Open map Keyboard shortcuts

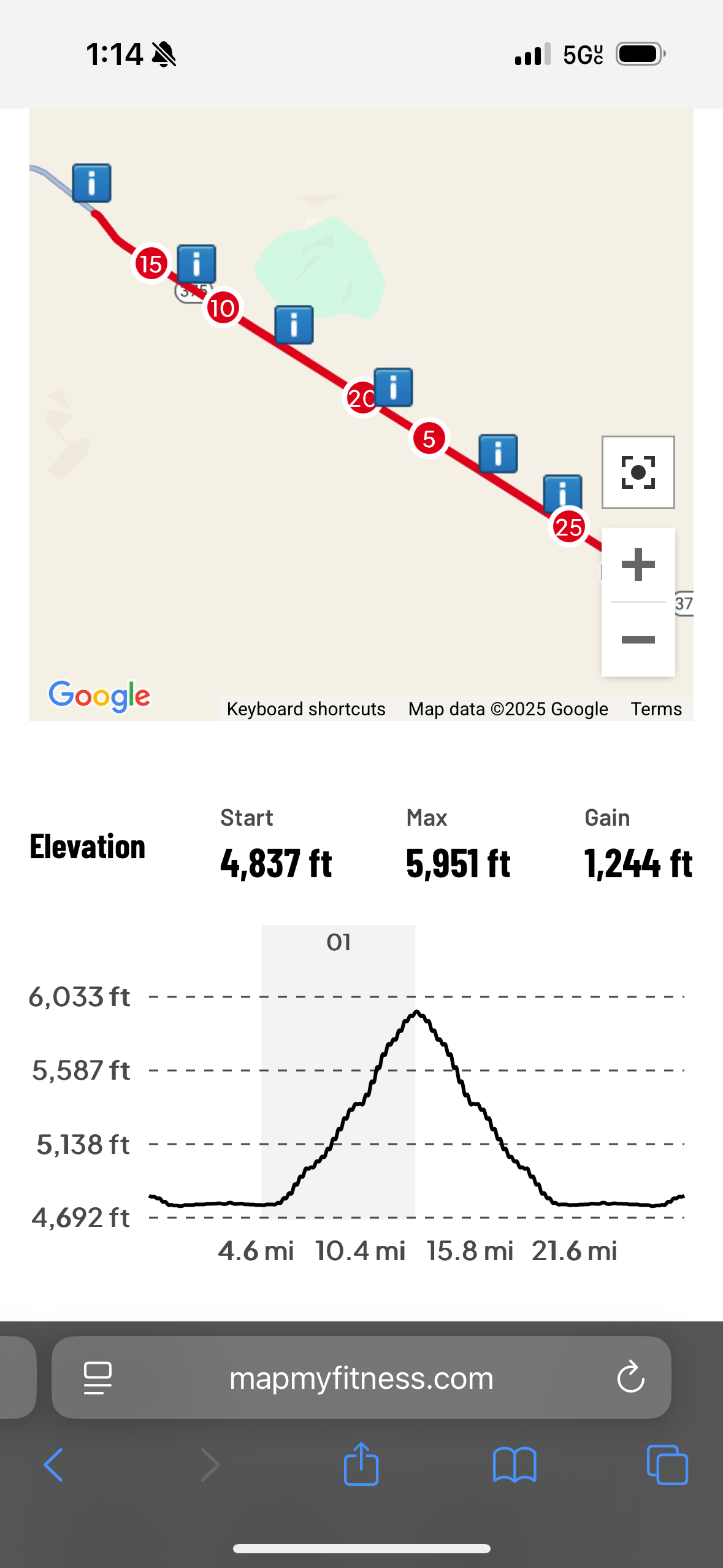coord(306,709)
